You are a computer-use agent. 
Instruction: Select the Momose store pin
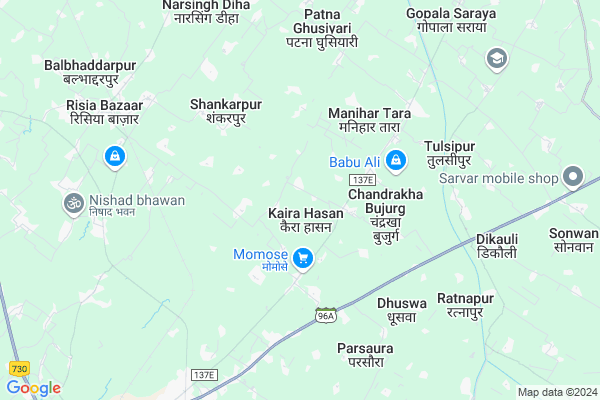point(303,260)
